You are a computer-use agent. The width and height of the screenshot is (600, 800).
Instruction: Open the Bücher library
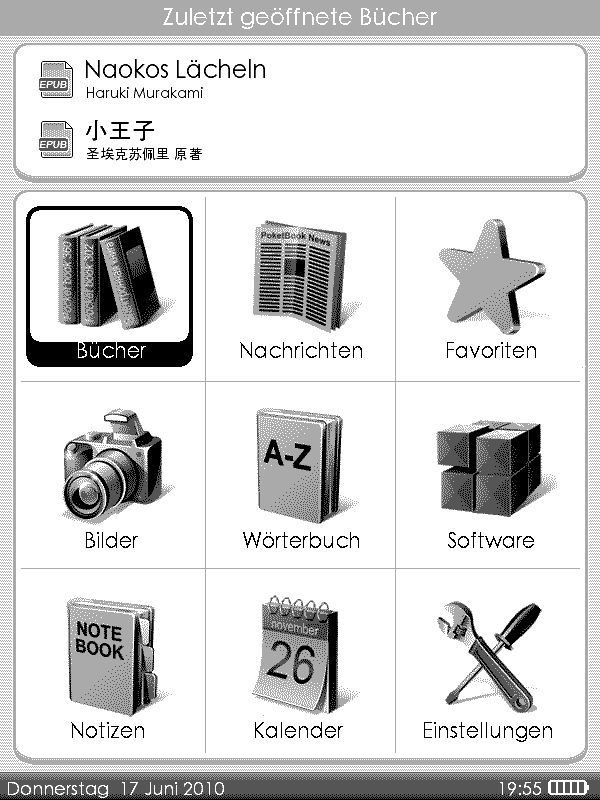[x=110, y=287]
